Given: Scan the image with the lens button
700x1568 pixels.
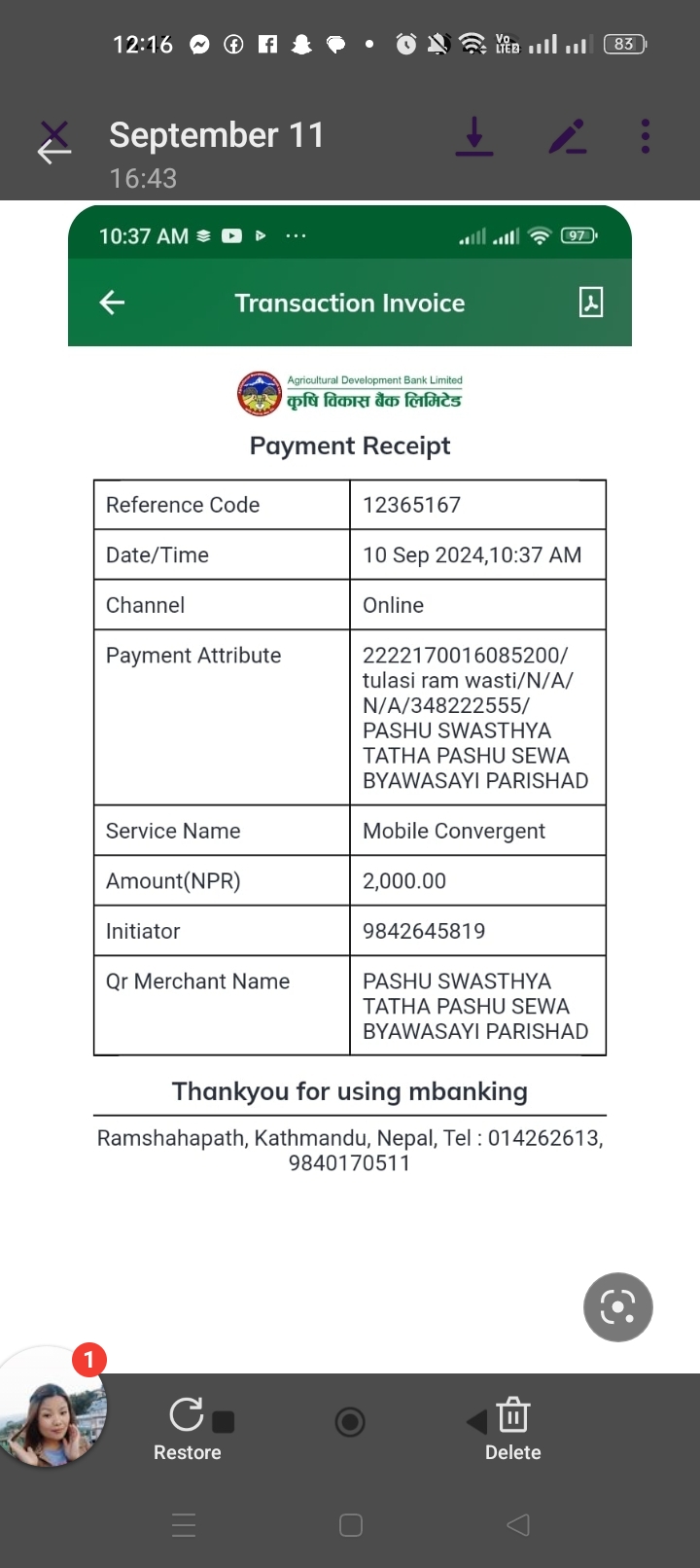Looking at the screenshot, I should click(x=618, y=1306).
